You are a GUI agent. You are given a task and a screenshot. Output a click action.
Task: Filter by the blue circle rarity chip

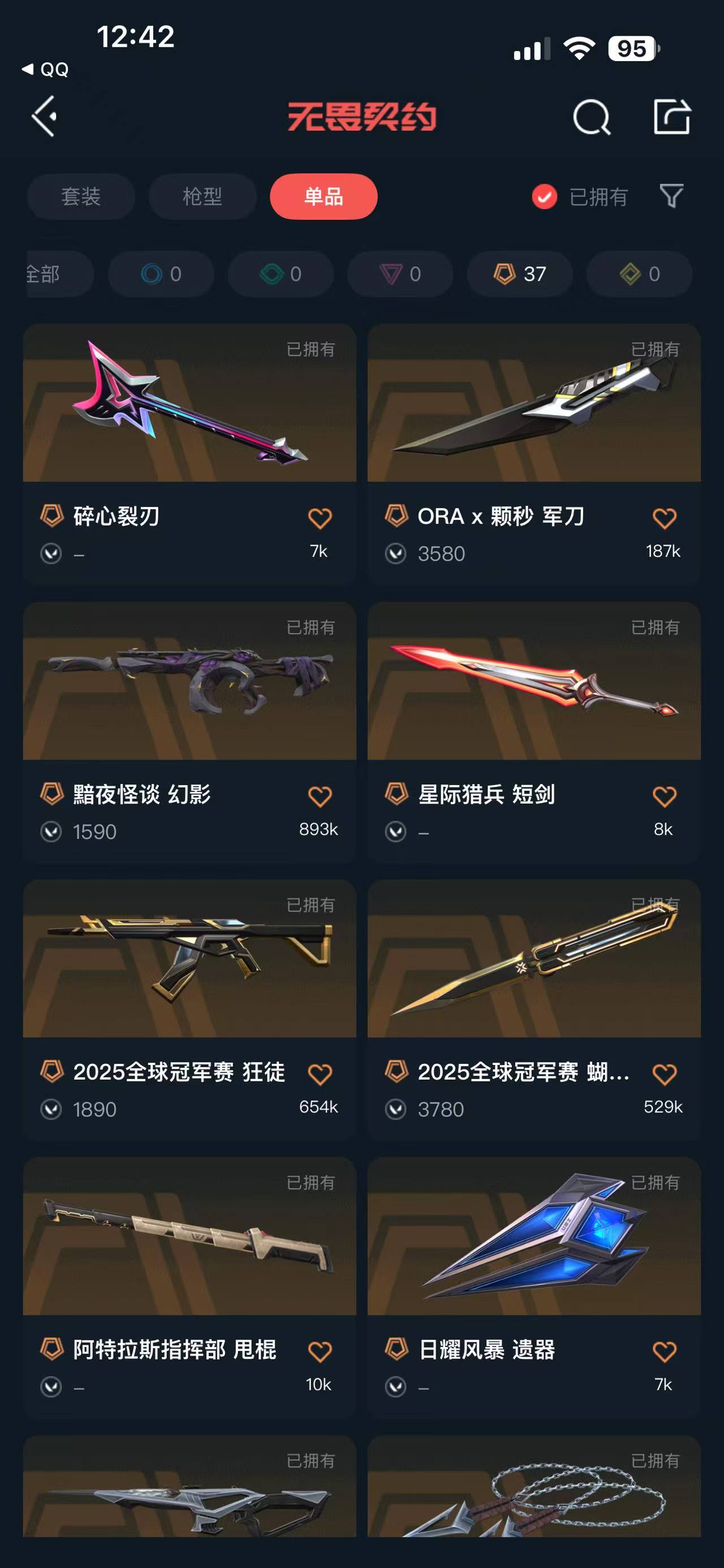pyautogui.click(x=161, y=274)
